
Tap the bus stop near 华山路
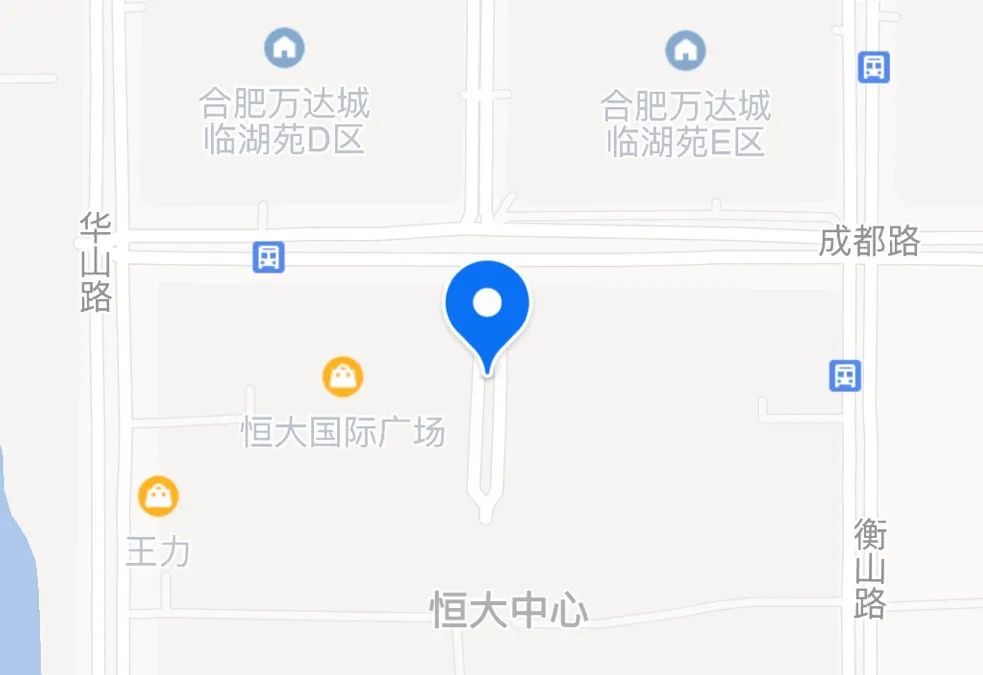coord(268,257)
